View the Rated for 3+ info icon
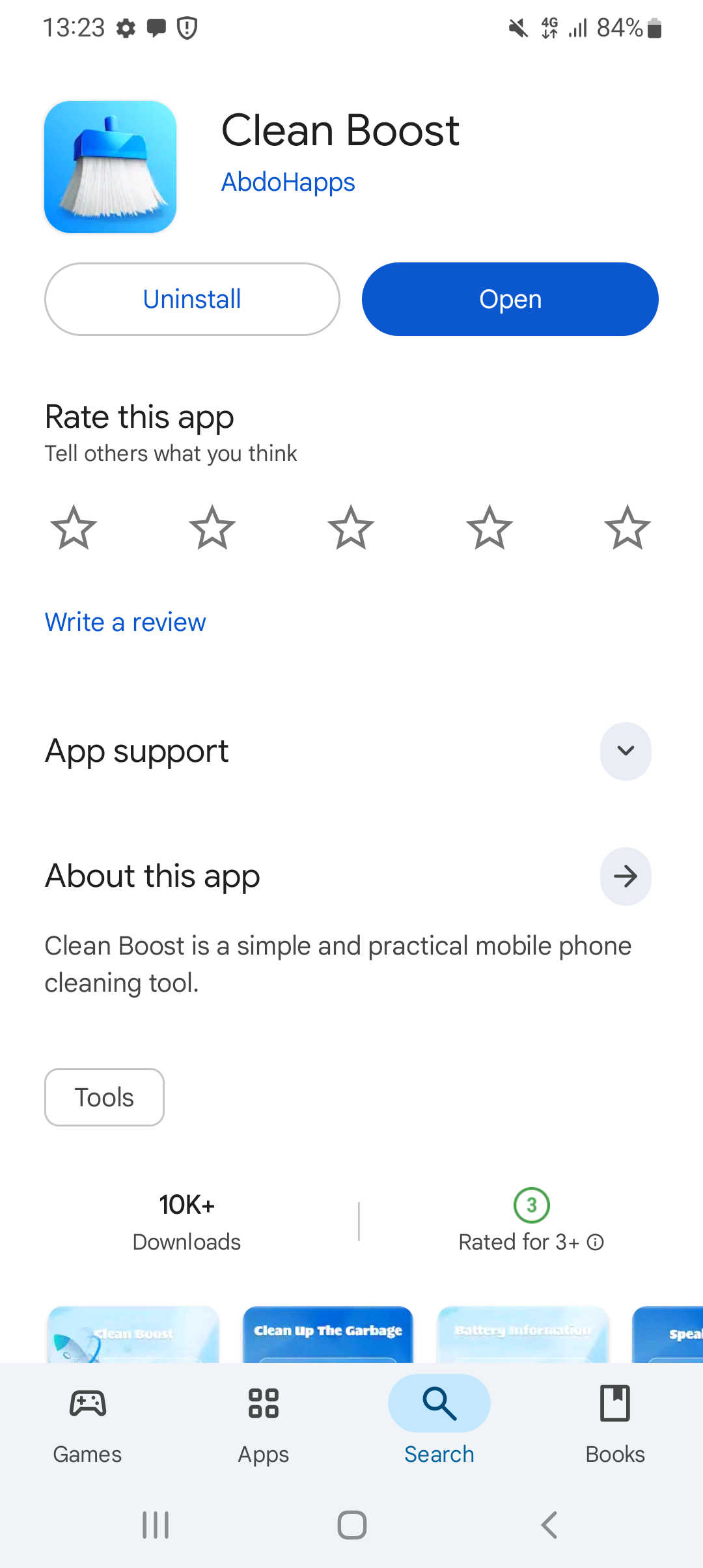Screen dimensions: 703x1568 pos(596,1242)
